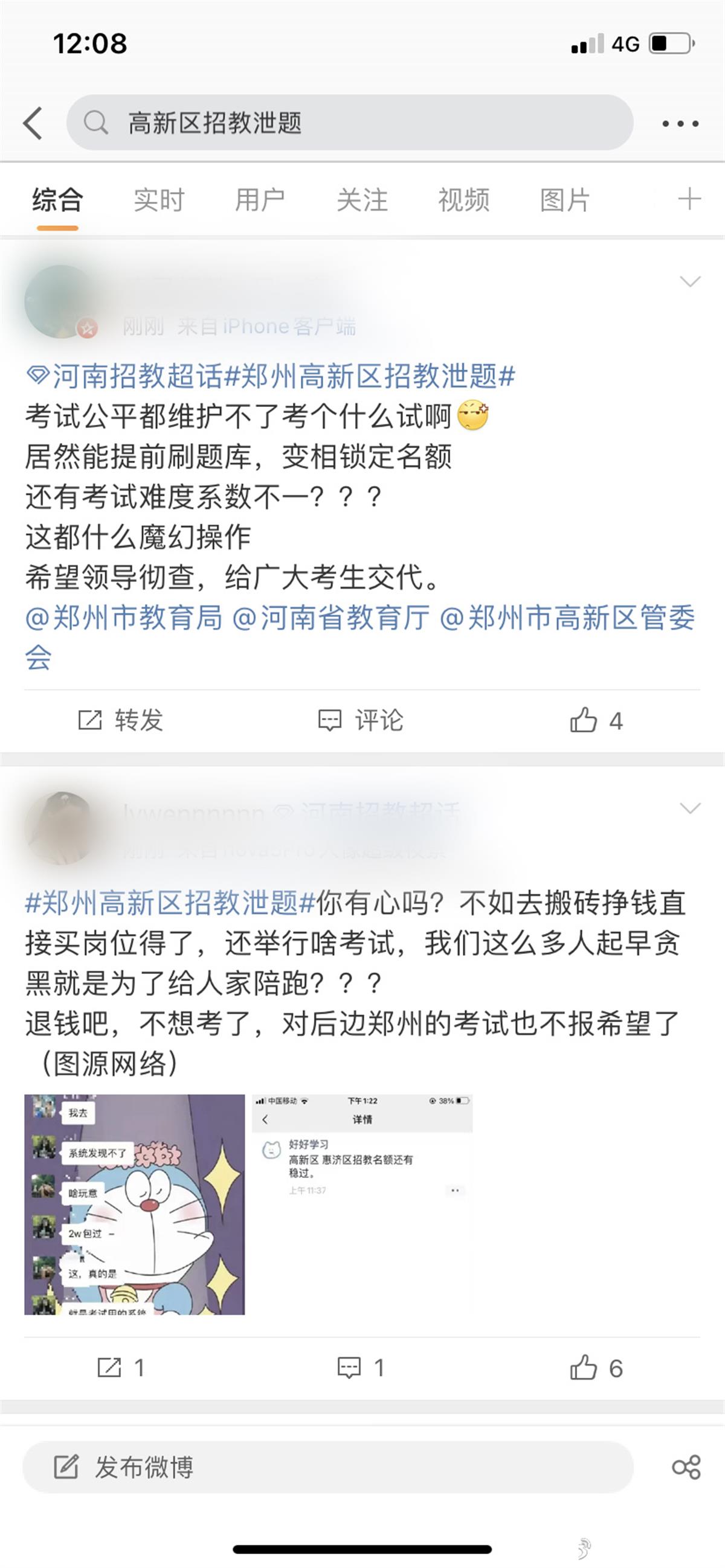Open the @河南省教育厅 mention
Image resolution: width=725 pixels, height=1568 pixels.
point(331,618)
